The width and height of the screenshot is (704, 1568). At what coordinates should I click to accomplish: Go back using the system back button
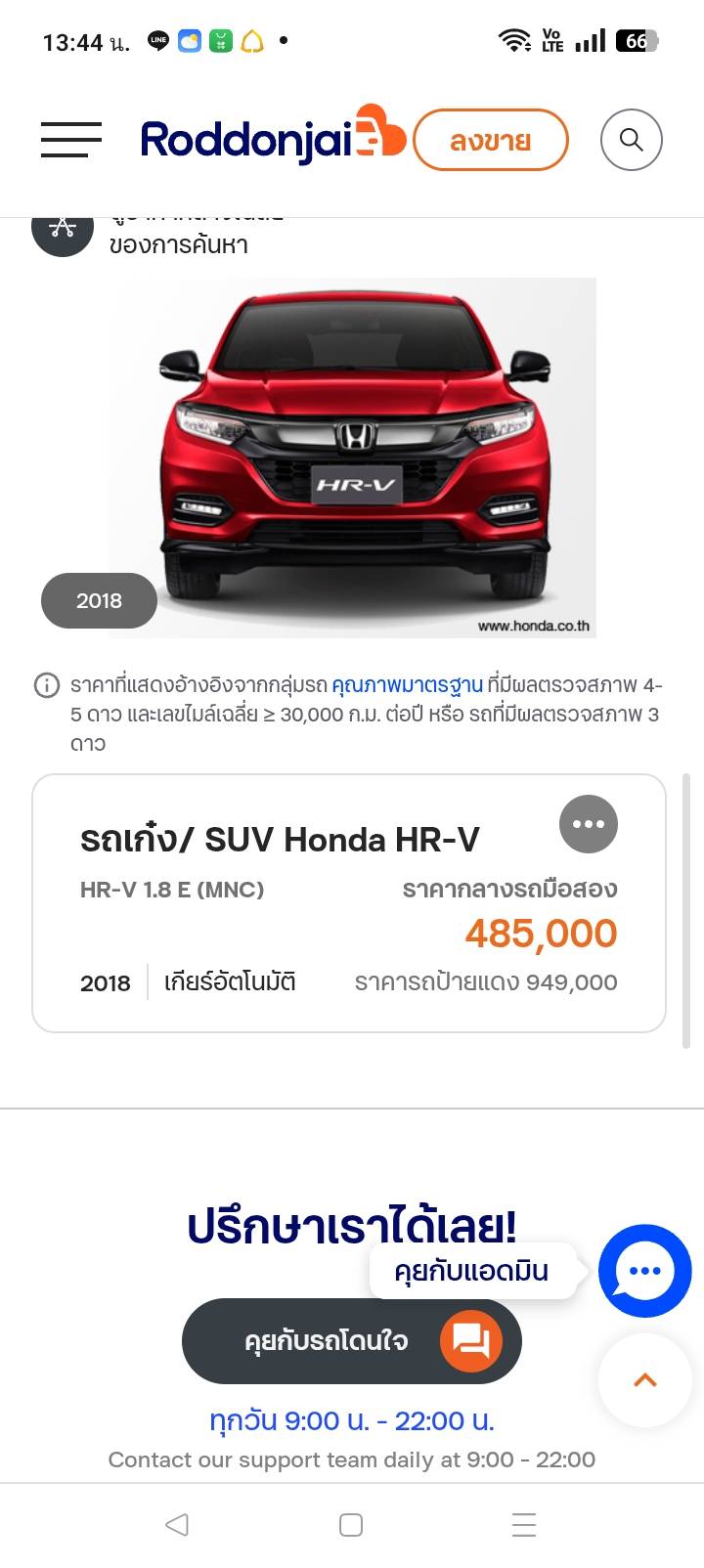pyautogui.click(x=177, y=1524)
